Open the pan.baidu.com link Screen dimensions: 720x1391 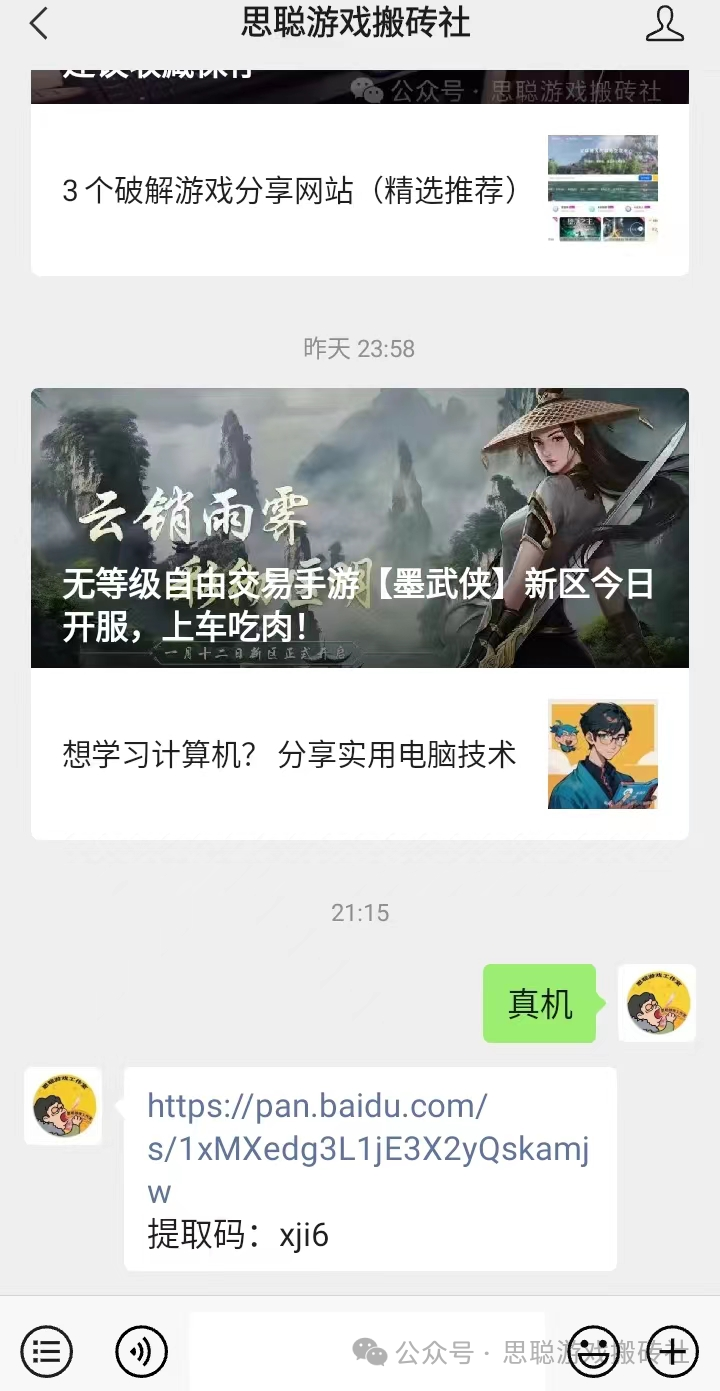pos(368,1148)
